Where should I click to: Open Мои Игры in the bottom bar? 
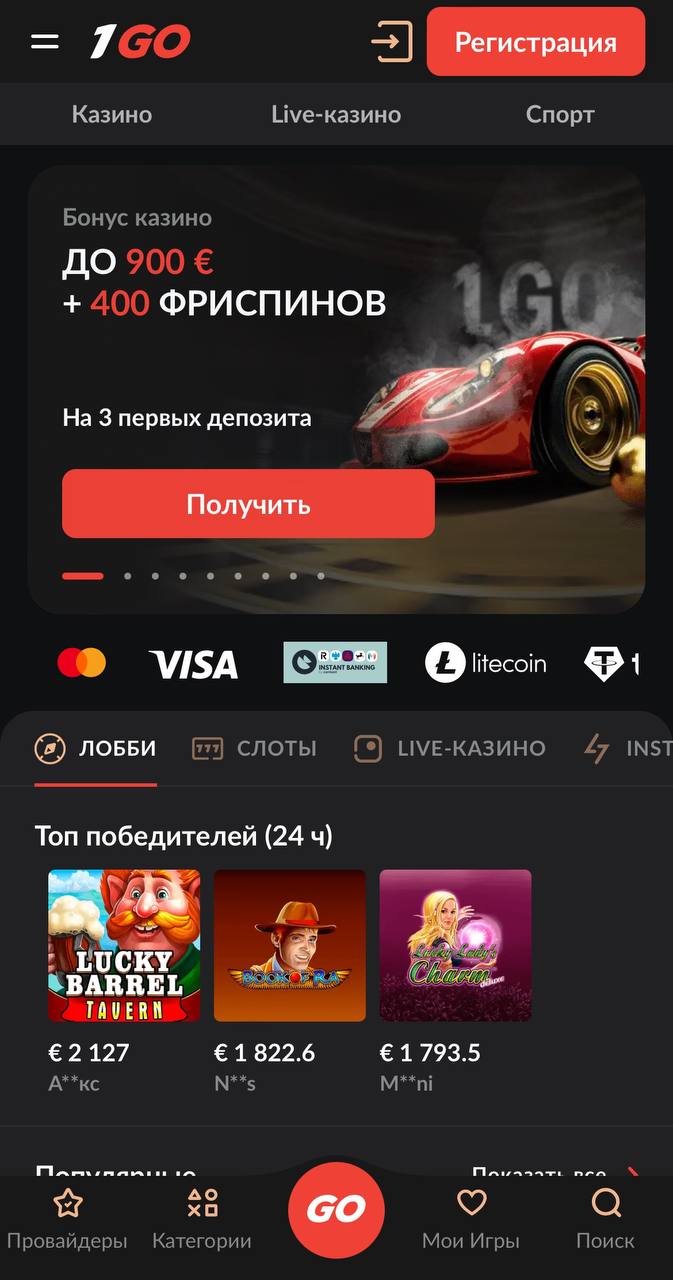click(471, 1219)
